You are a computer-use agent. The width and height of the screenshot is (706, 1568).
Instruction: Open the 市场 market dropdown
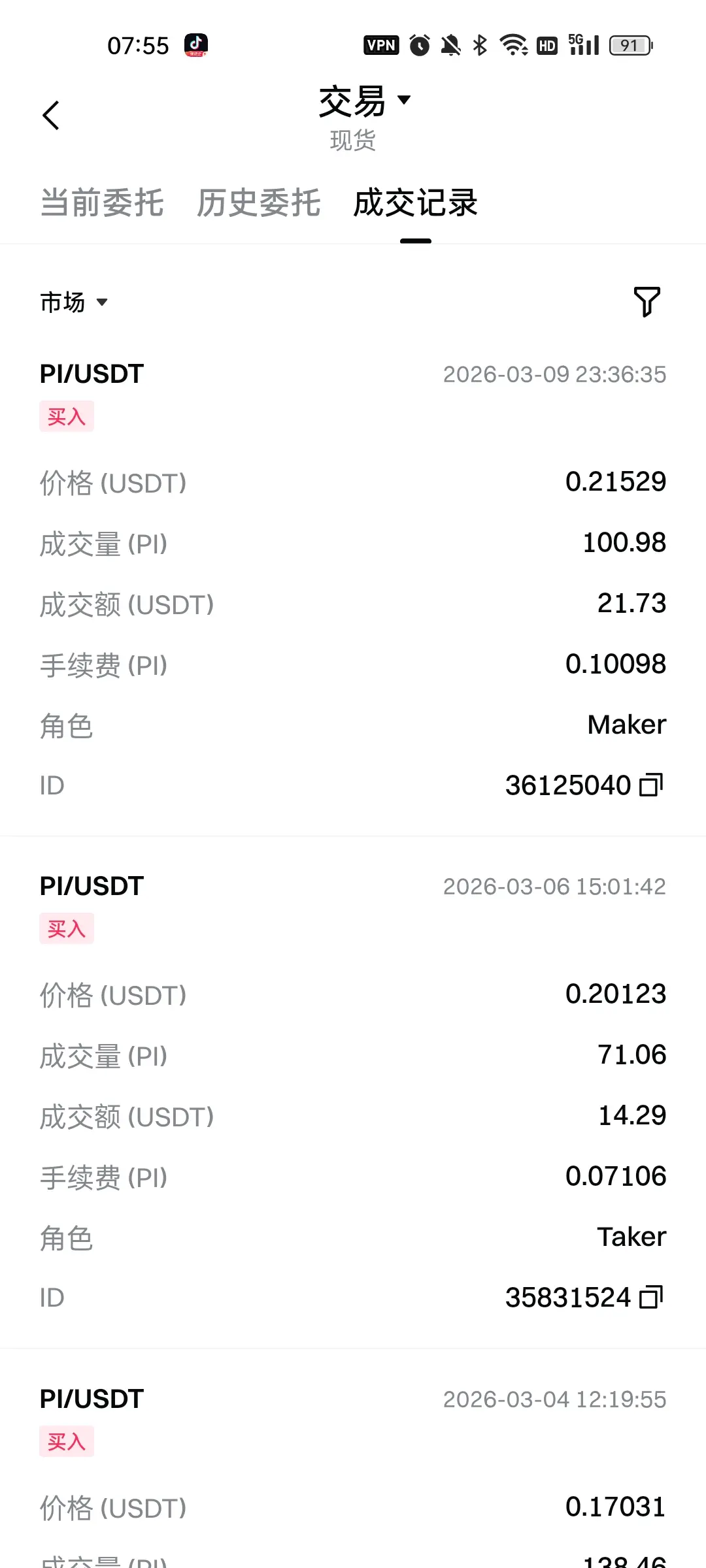73,302
